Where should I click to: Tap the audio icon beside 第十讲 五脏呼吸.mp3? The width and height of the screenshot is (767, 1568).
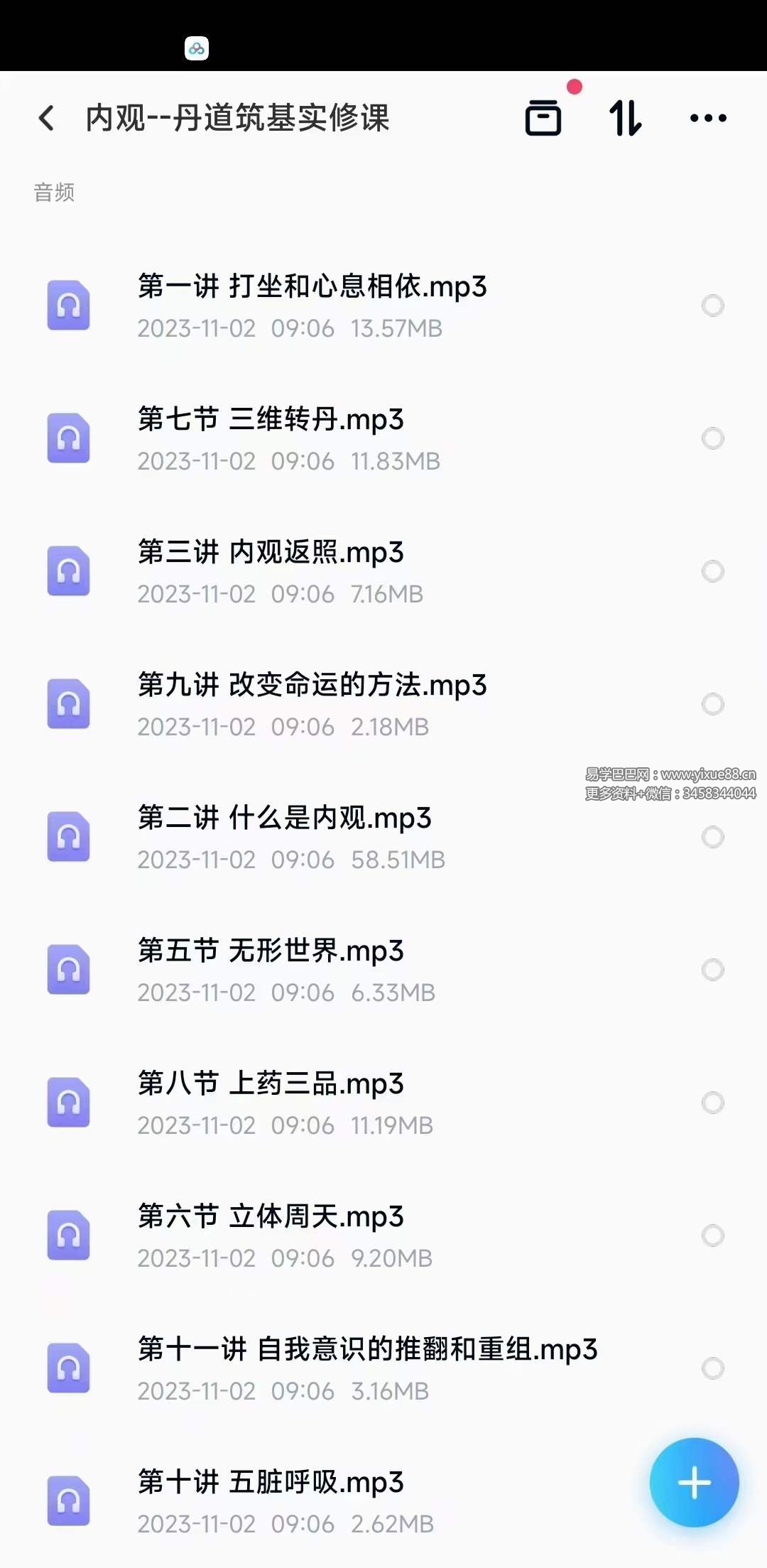pos(67,1501)
